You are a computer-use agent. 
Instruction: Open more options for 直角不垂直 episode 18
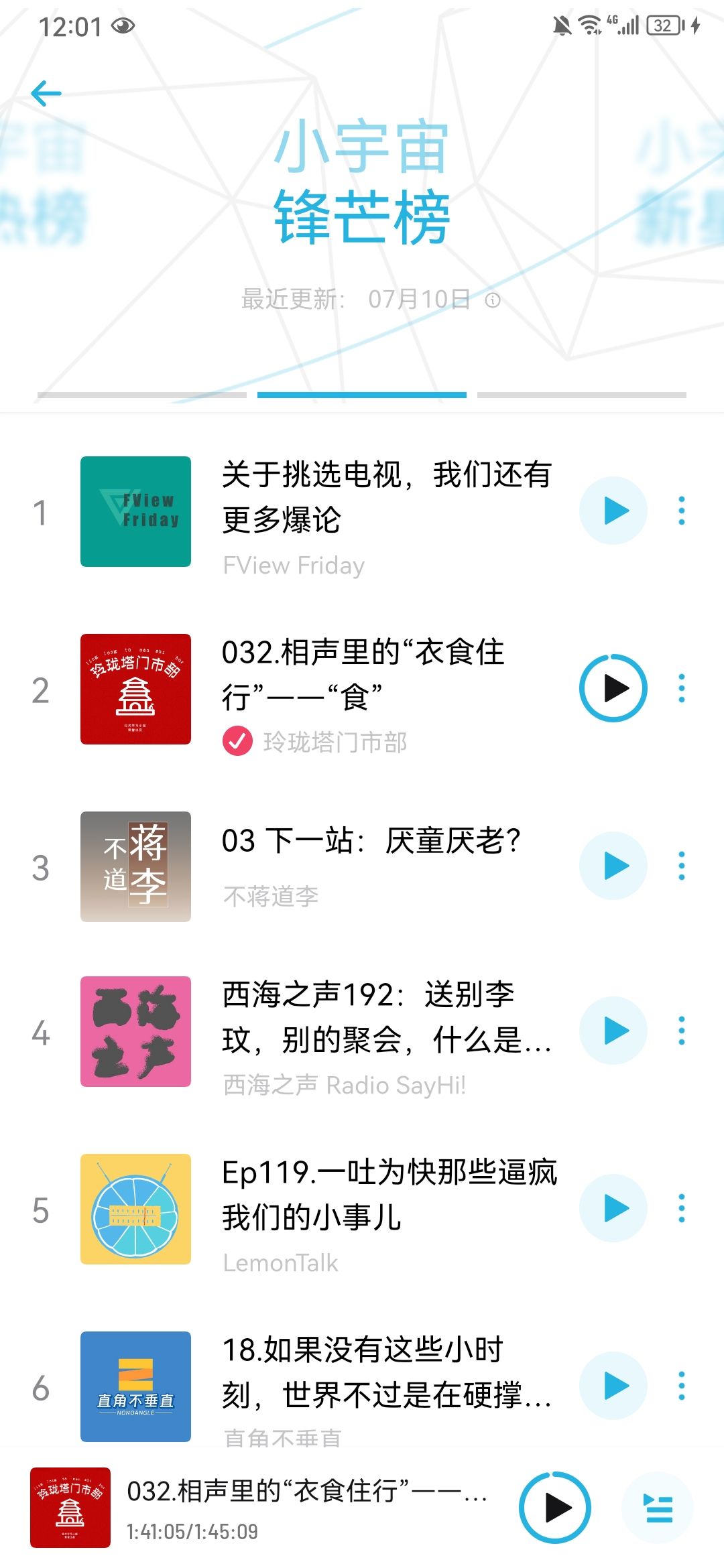[682, 1386]
